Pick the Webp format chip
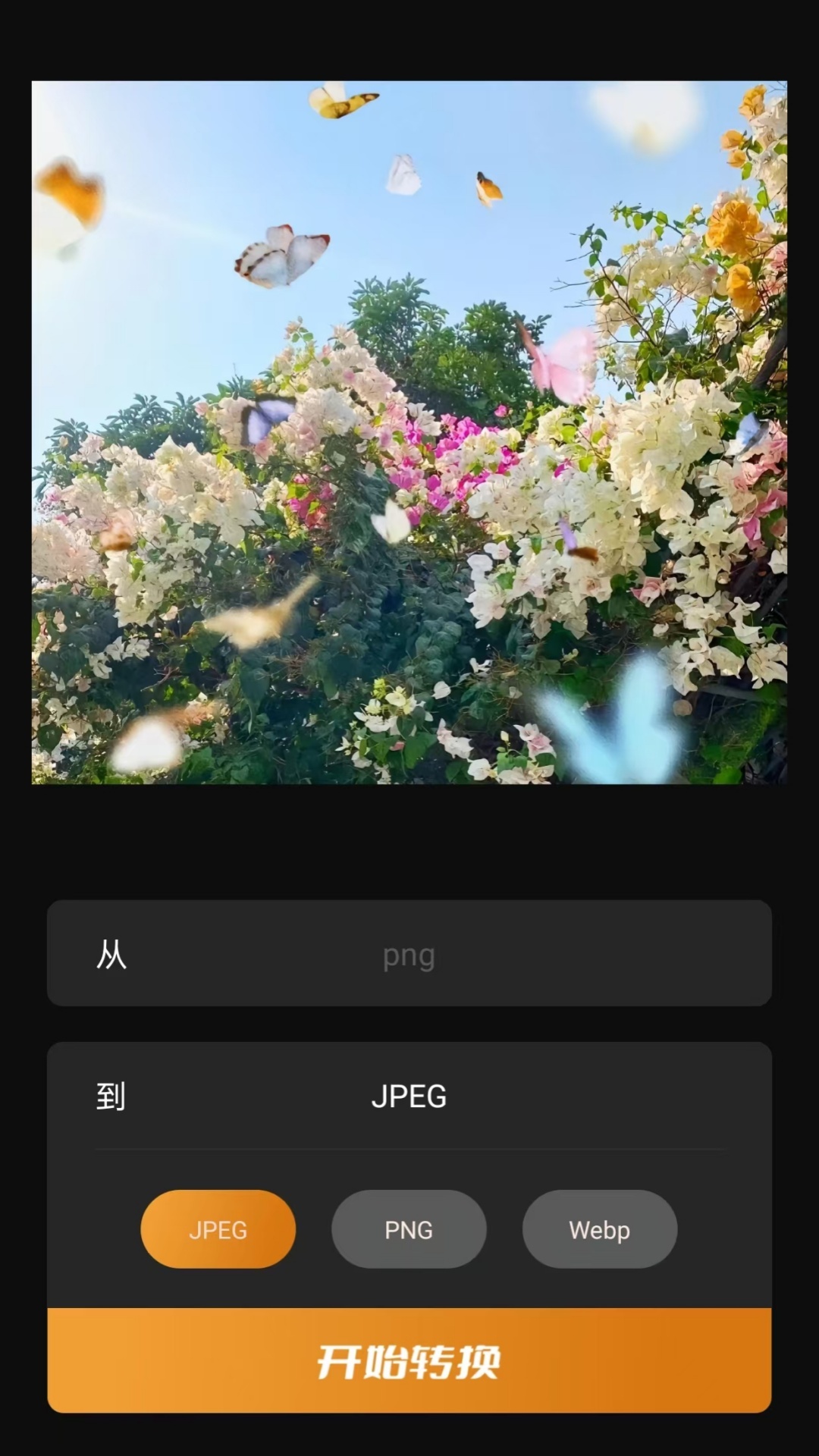The width and height of the screenshot is (819, 1456). [599, 1229]
